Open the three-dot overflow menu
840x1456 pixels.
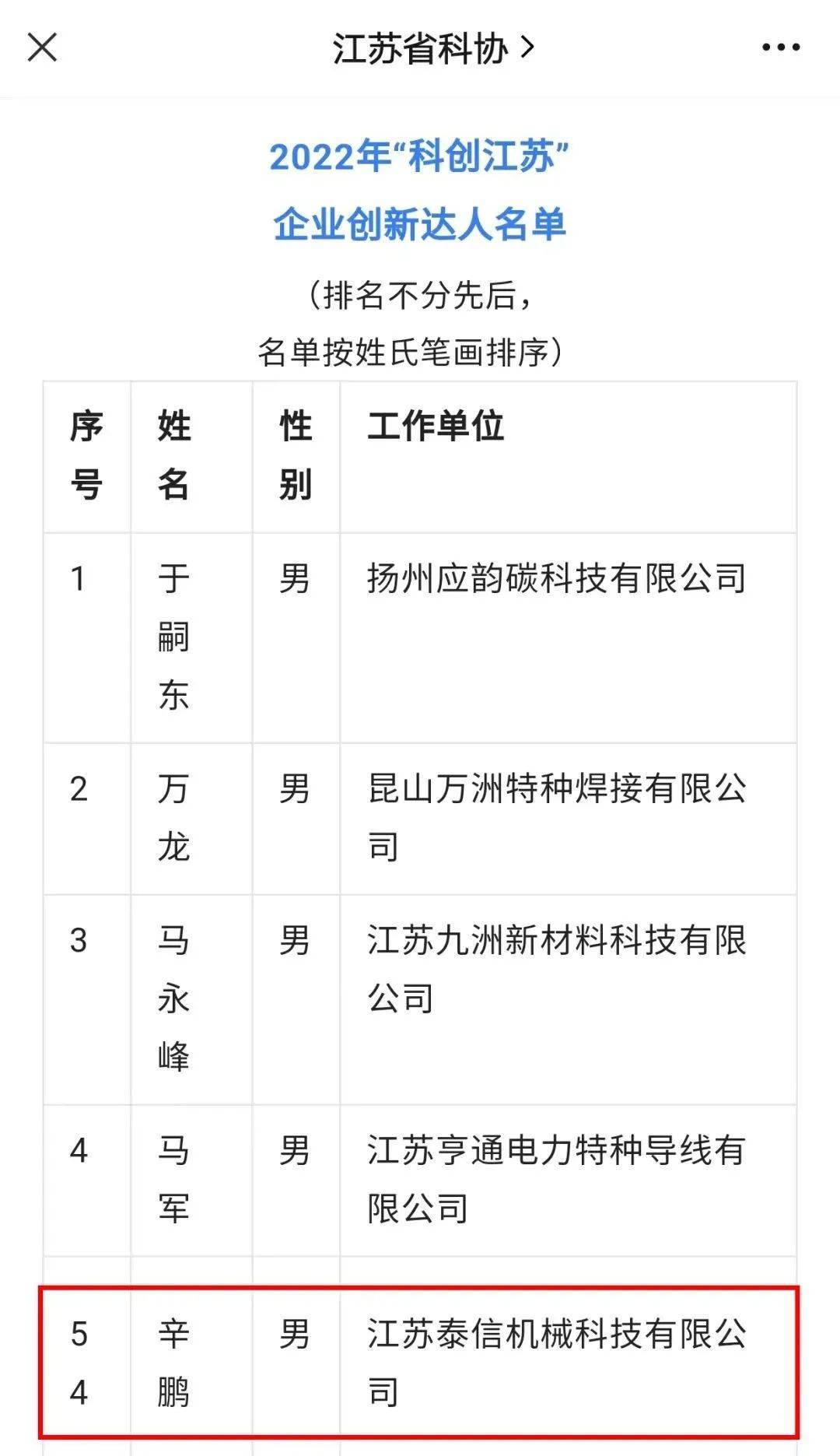(x=780, y=48)
